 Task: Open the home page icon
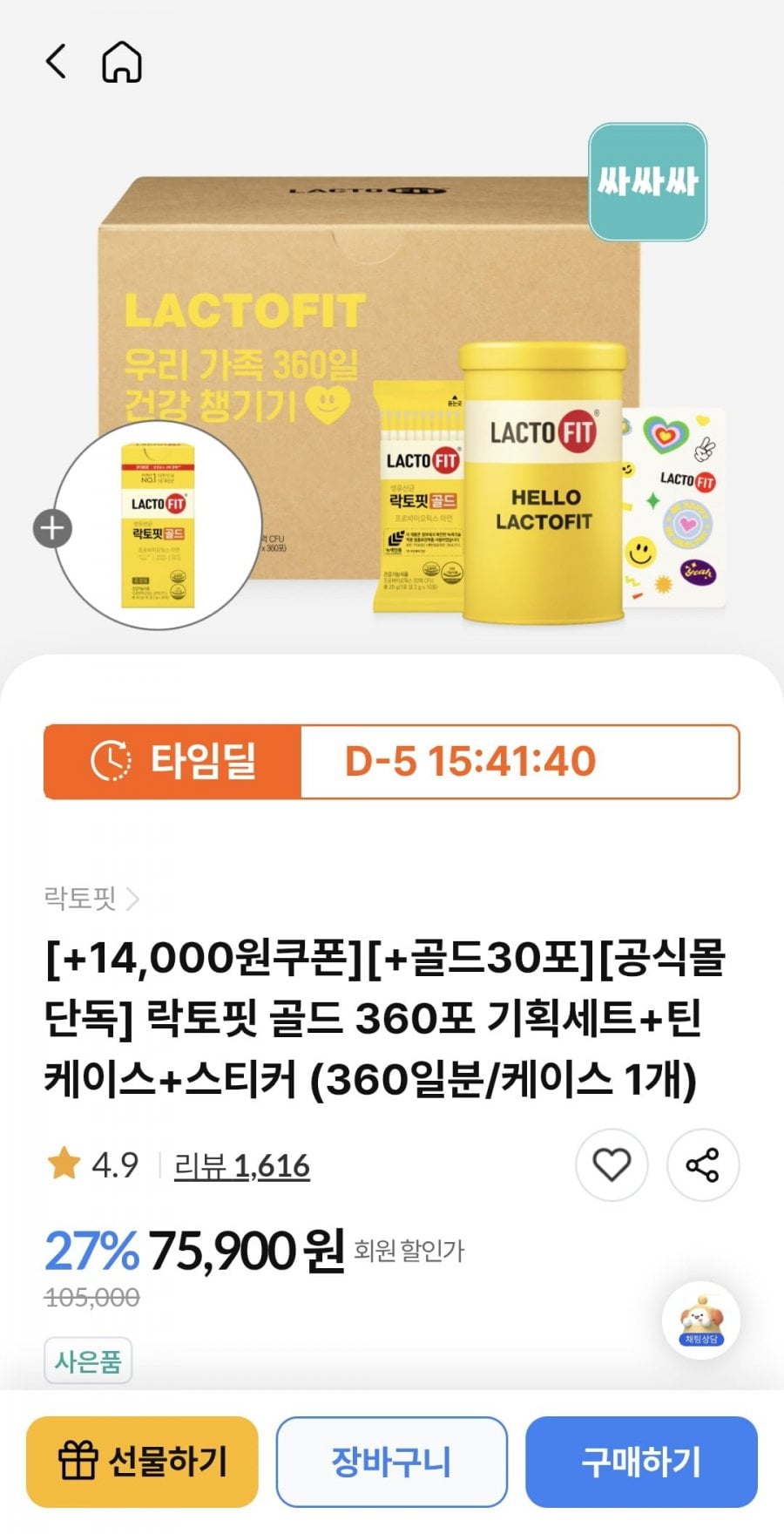pyautogui.click(x=122, y=62)
